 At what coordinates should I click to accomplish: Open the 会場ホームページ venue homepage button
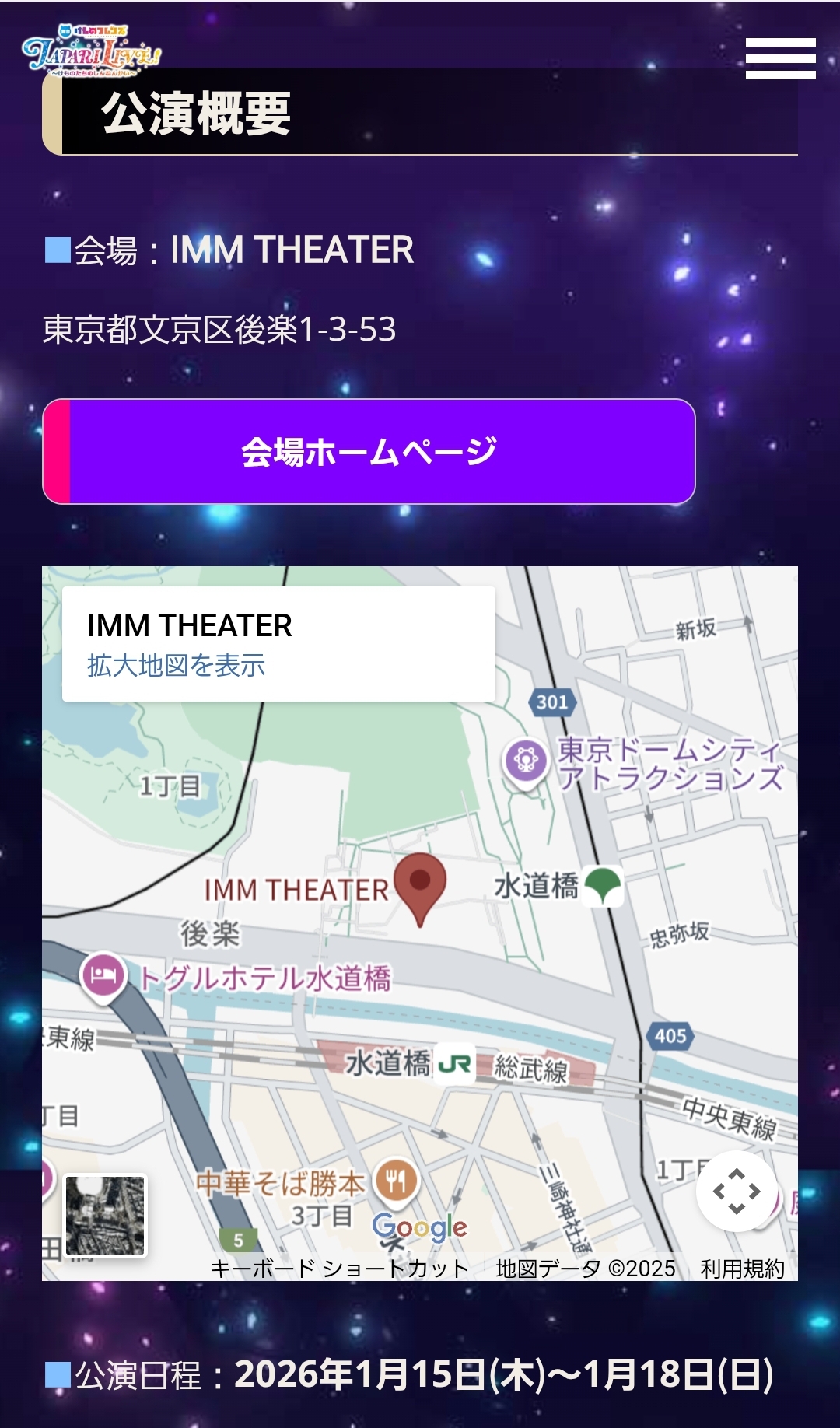tap(369, 452)
